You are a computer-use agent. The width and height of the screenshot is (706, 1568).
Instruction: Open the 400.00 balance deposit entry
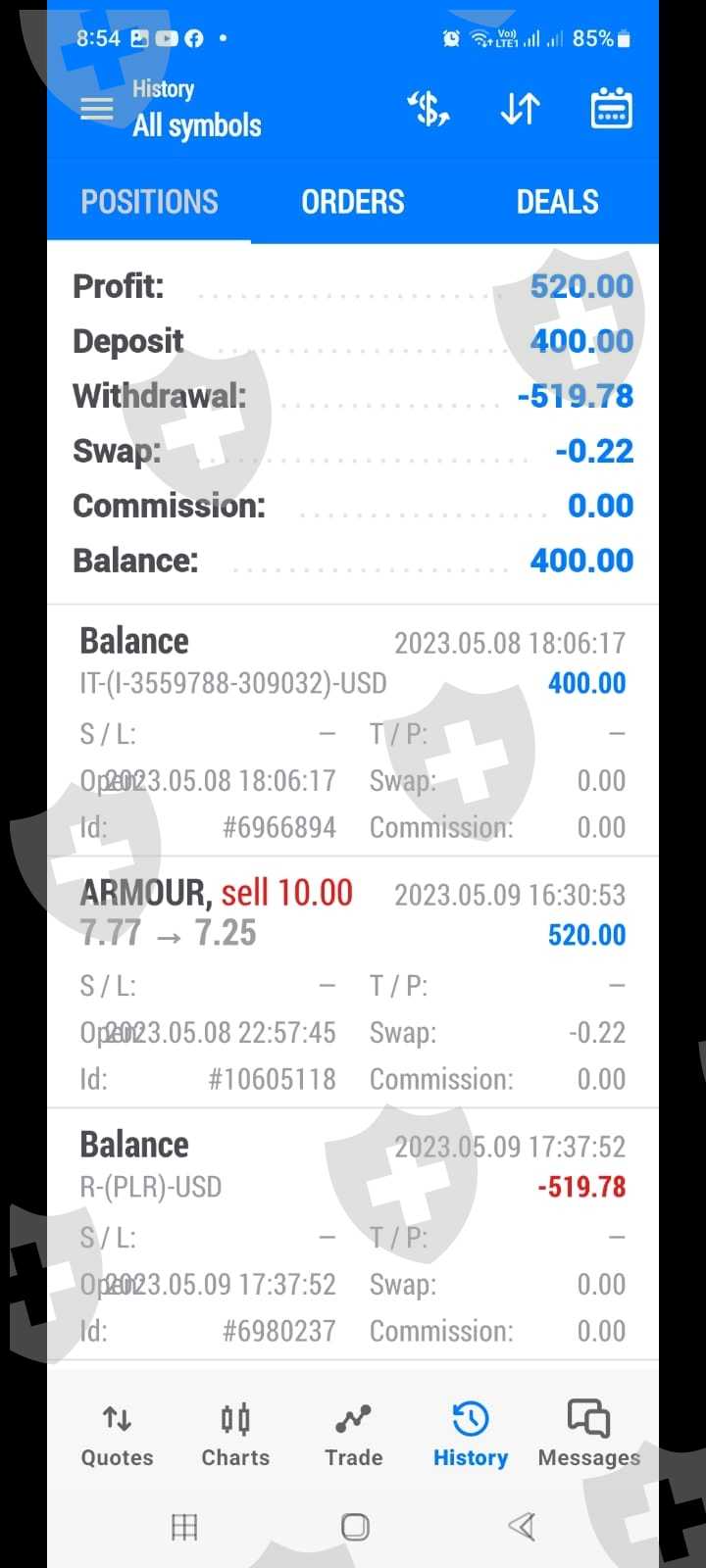(353, 730)
